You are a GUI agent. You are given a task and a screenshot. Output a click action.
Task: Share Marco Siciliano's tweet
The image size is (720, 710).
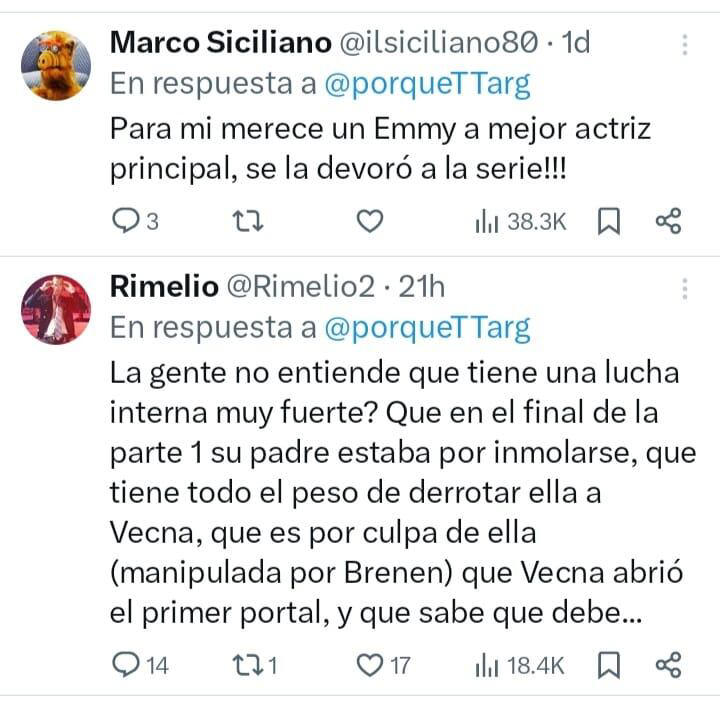pyautogui.click(x=668, y=222)
